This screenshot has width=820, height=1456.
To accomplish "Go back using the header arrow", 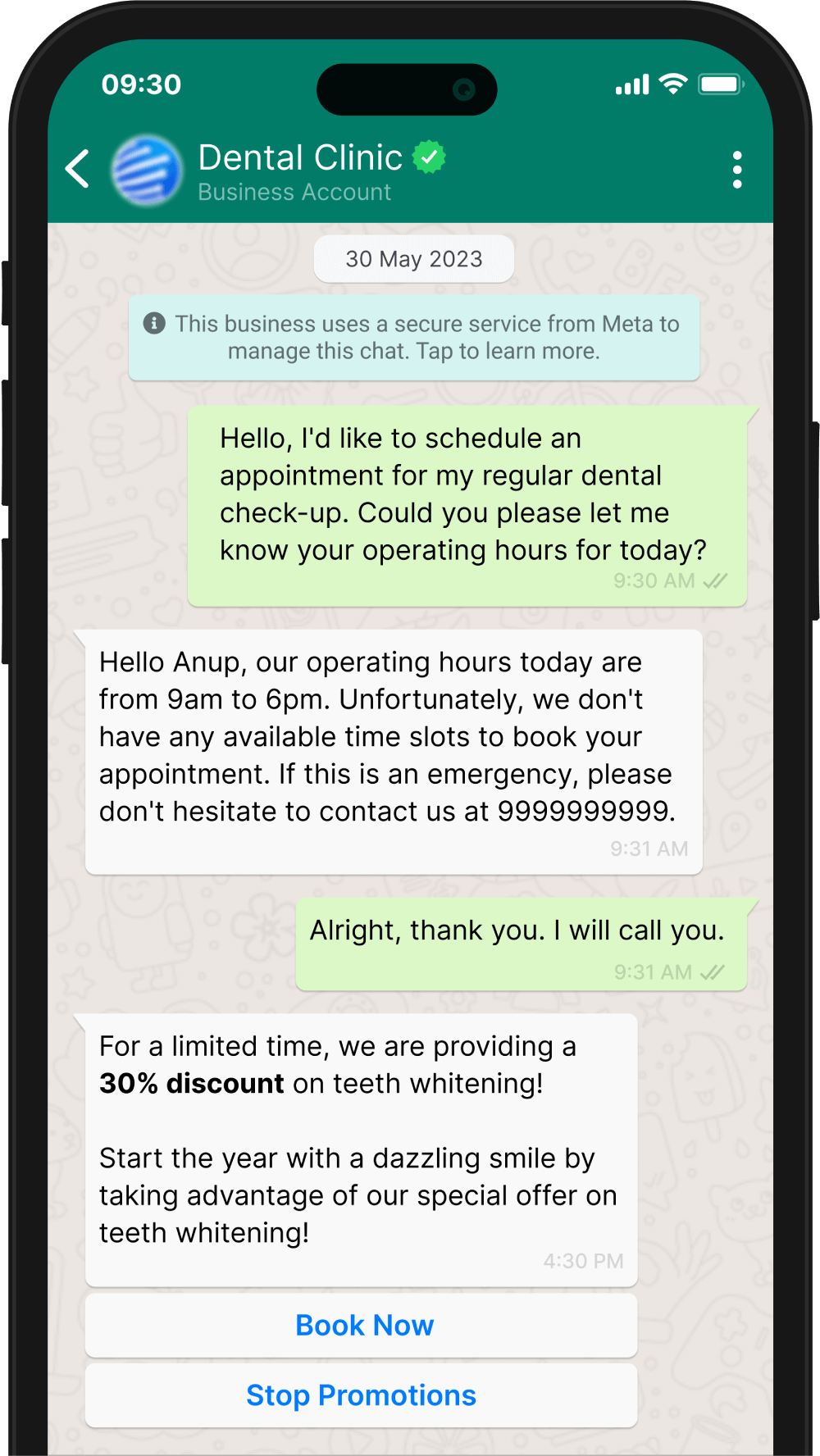I will tap(77, 169).
